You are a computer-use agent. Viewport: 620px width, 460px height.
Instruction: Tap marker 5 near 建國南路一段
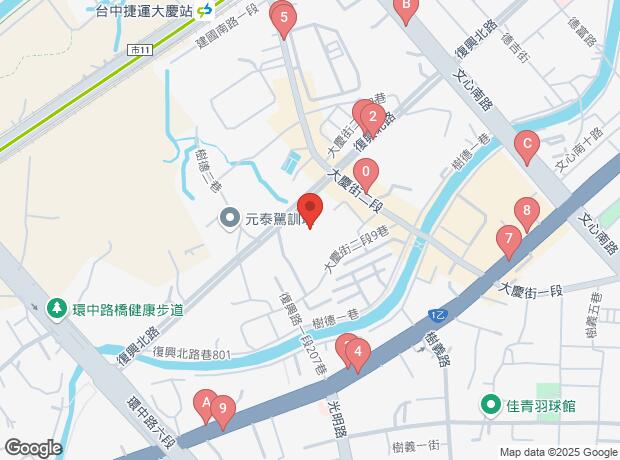coord(285,19)
